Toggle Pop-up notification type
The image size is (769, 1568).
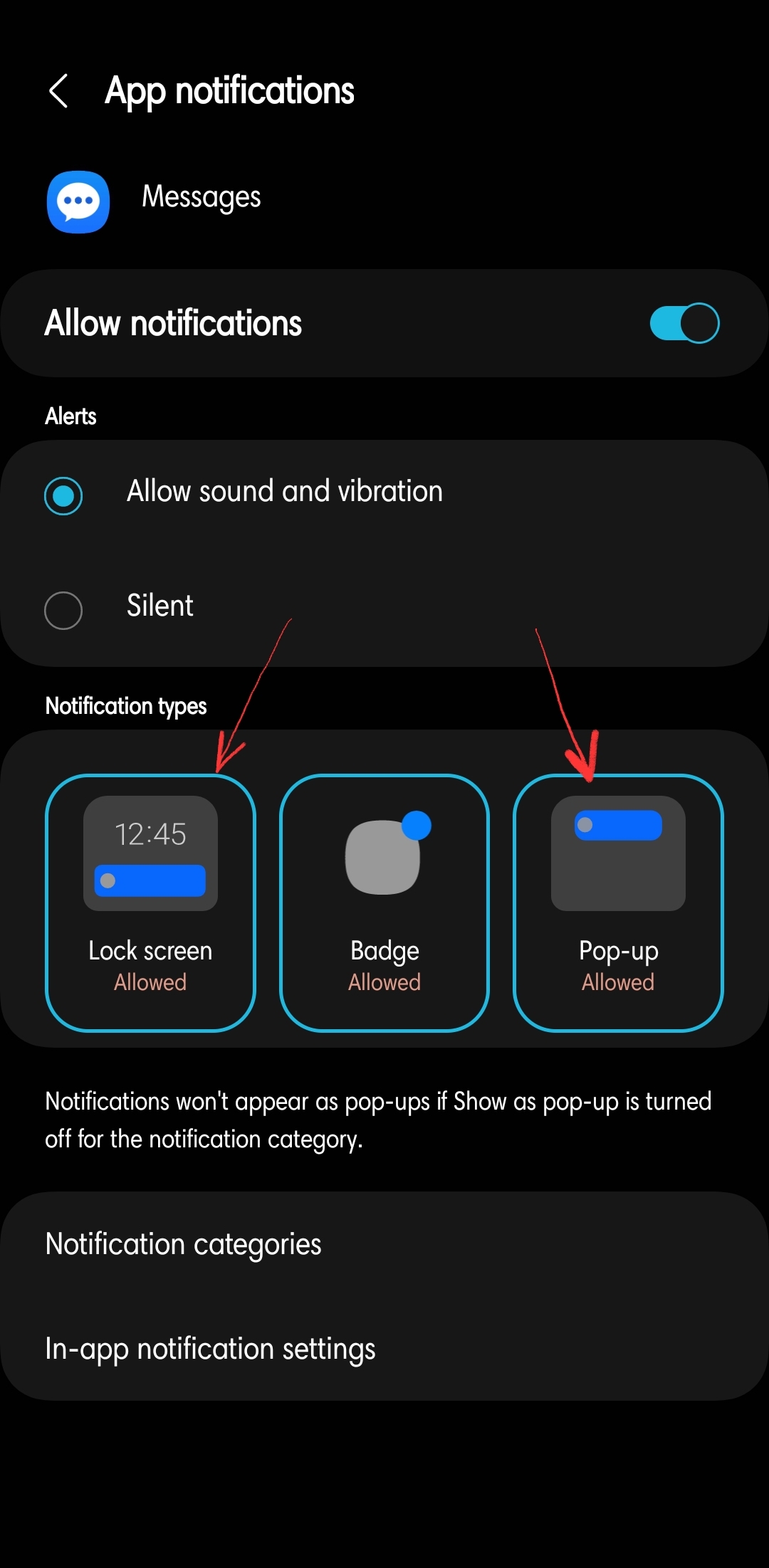pos(618,902)
